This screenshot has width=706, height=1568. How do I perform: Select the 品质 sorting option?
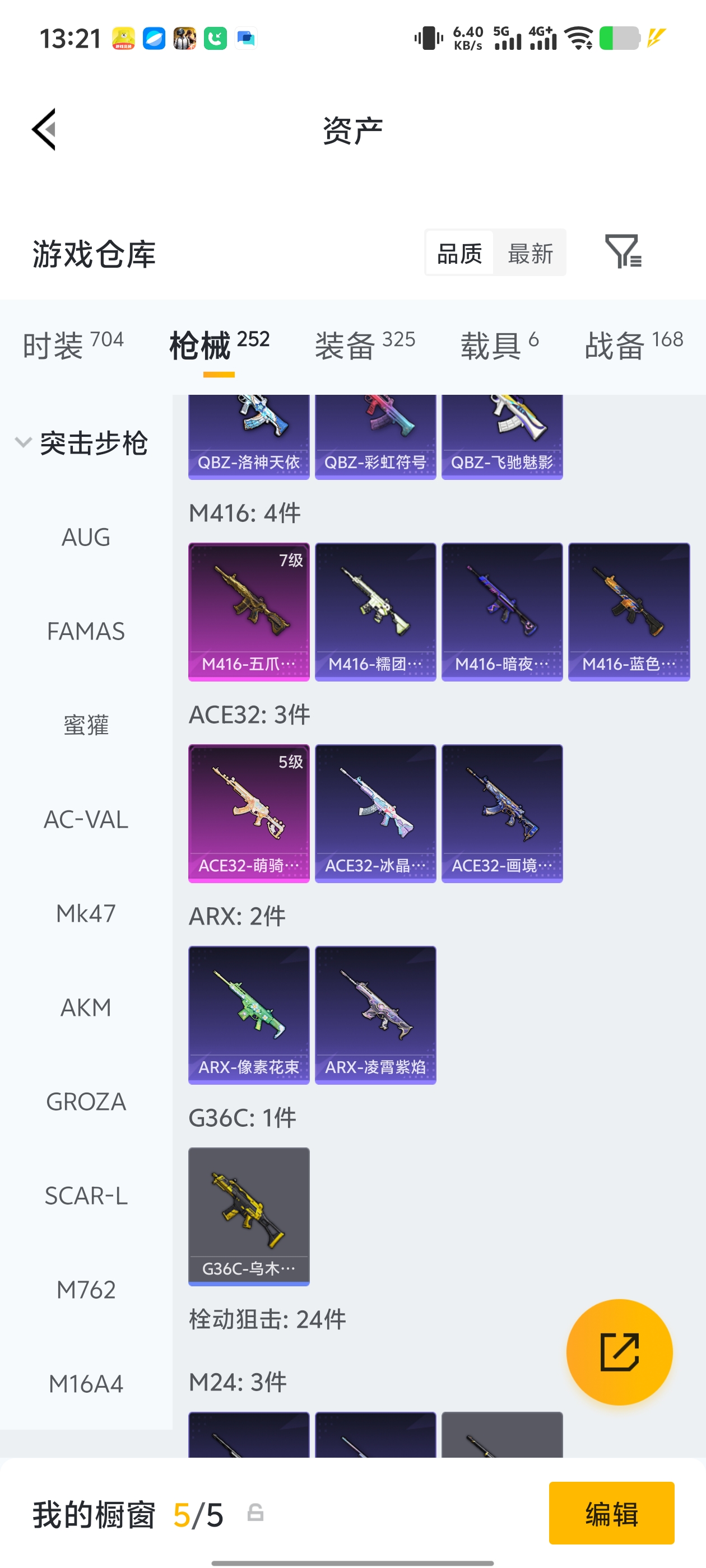point(459,253)
